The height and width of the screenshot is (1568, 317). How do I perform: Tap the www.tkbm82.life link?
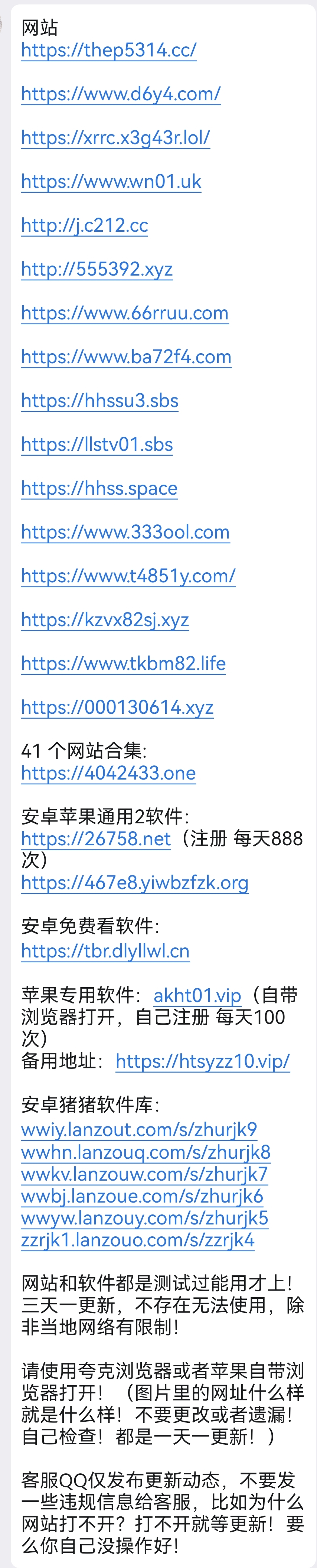pos(123,663)
